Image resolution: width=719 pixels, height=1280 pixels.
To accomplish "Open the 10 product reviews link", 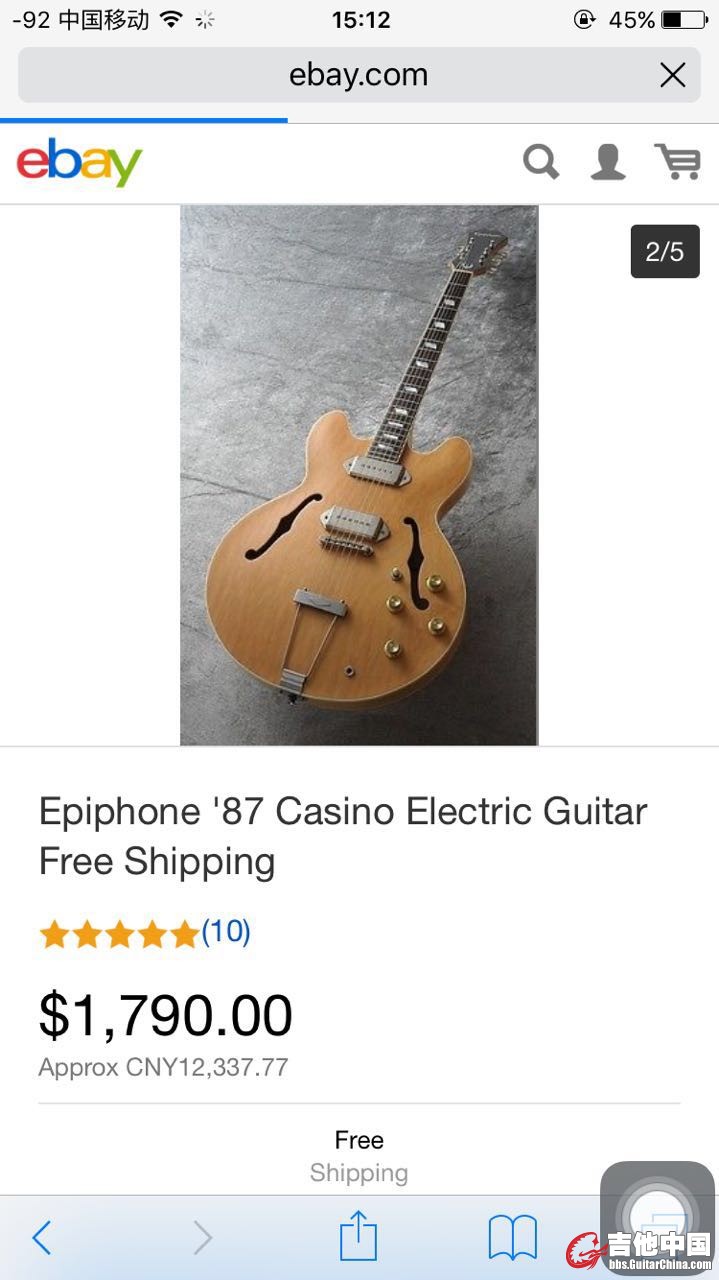I will tap(226, 932).
